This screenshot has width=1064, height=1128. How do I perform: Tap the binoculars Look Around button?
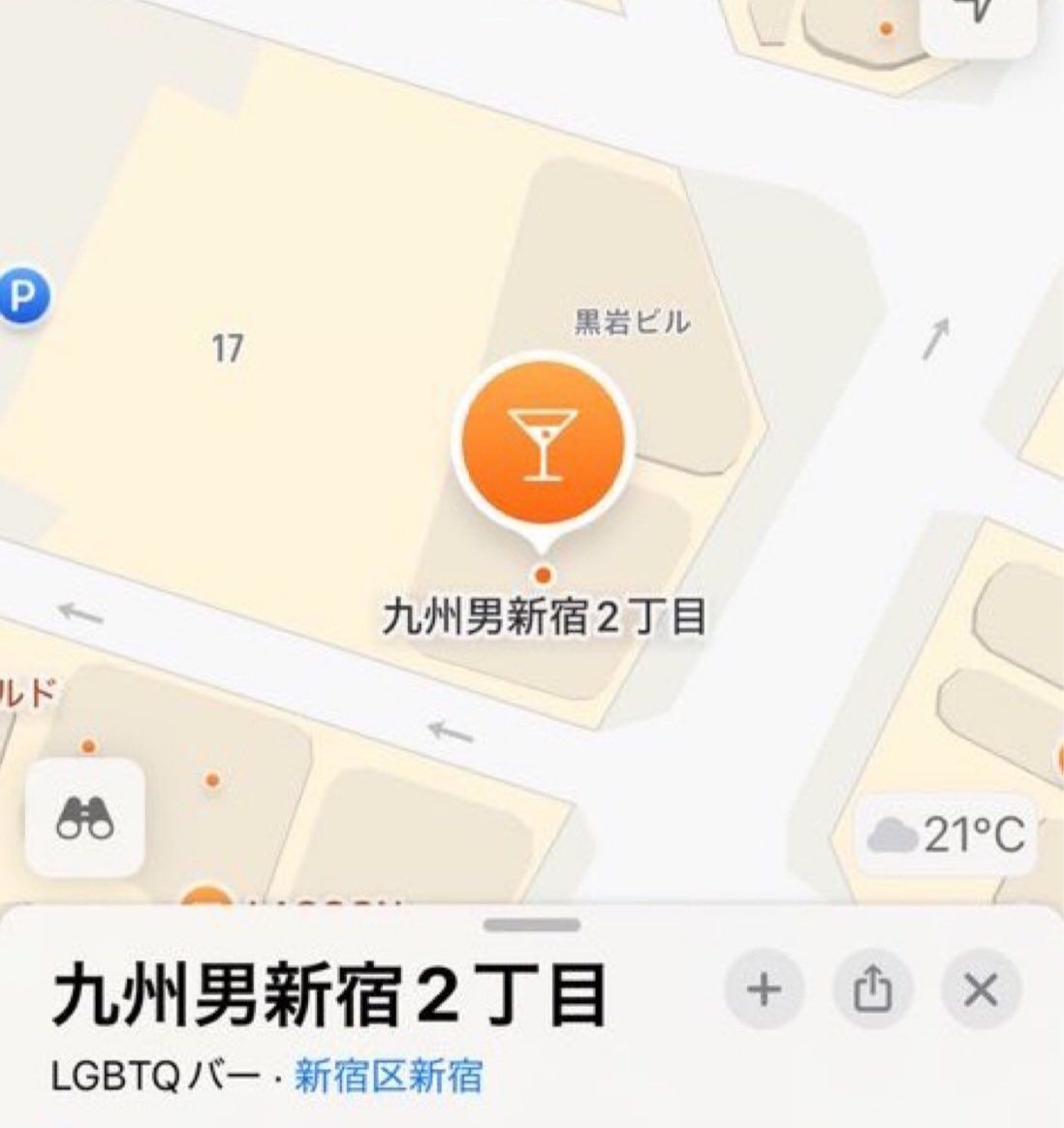tap(85, 819)
